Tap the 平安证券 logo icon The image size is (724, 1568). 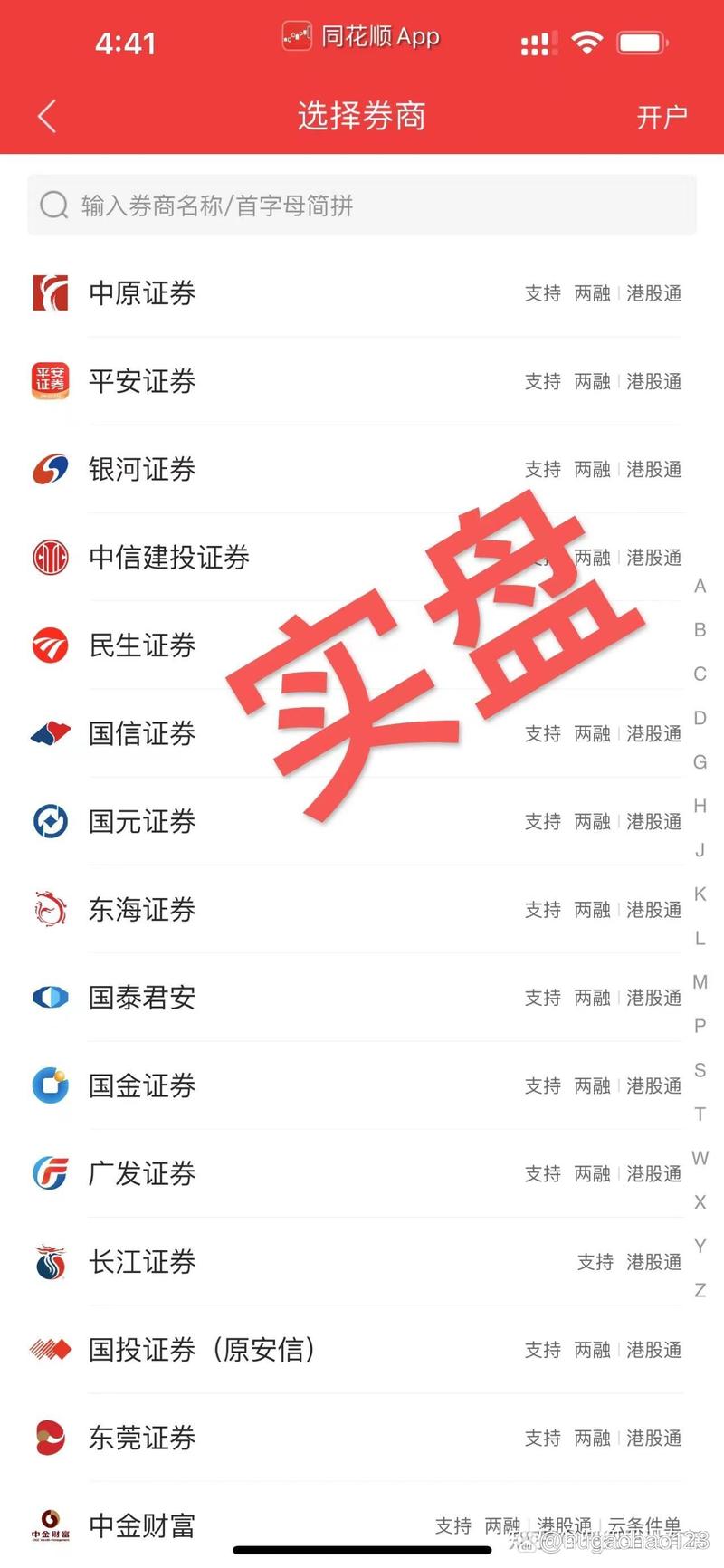coord(50,381)
